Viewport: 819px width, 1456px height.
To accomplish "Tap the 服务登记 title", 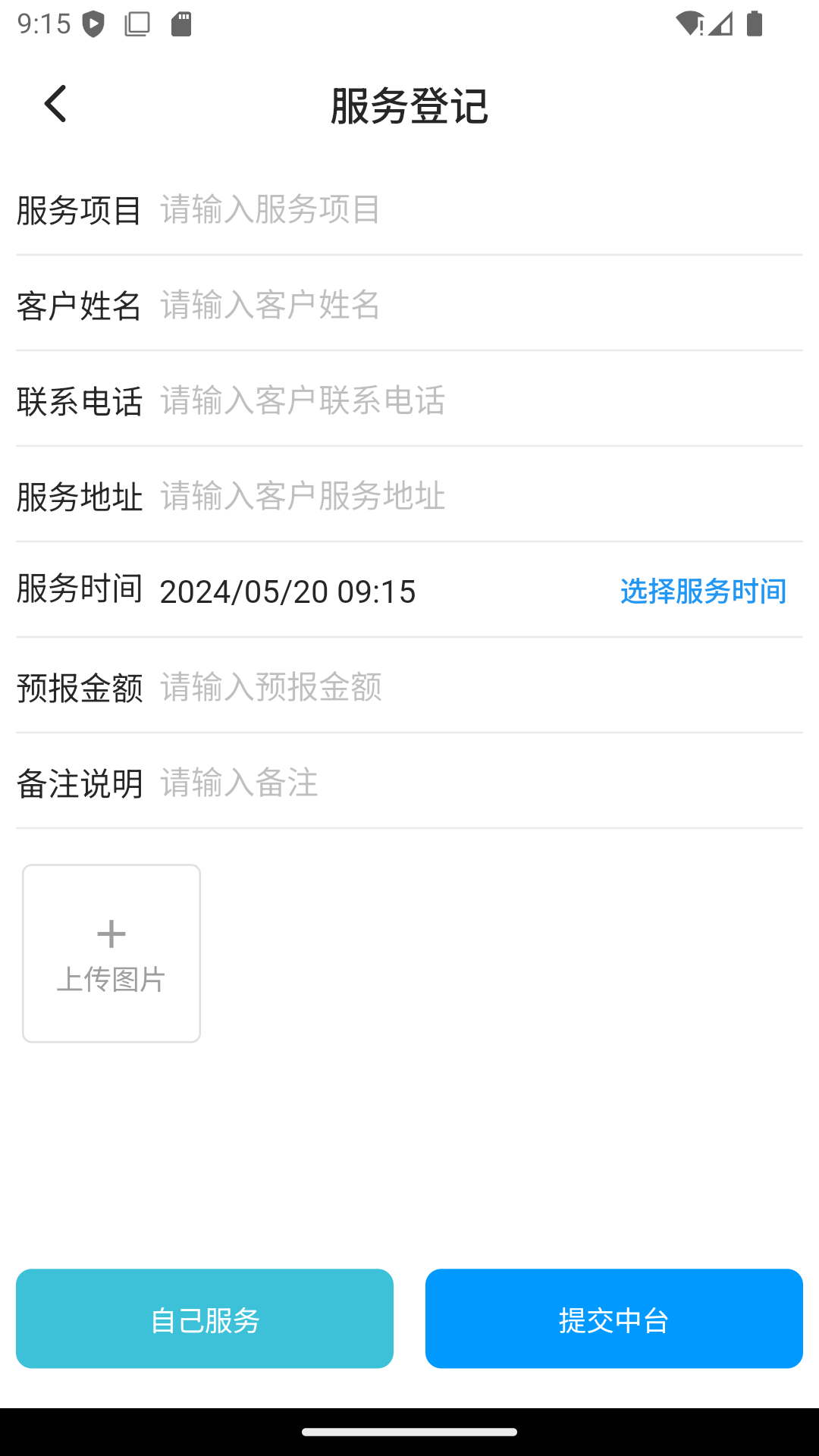I will pyautogui.click(x=409, y=106).
